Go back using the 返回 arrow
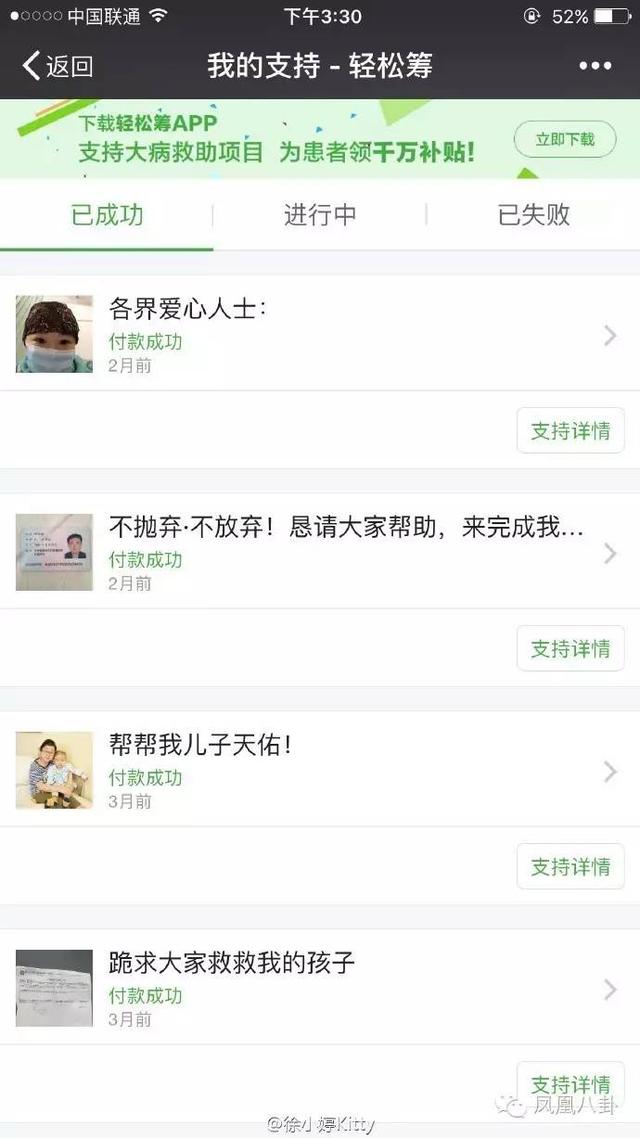Image resolution: width=640 pixels, height=1138 pixels. 57,66
